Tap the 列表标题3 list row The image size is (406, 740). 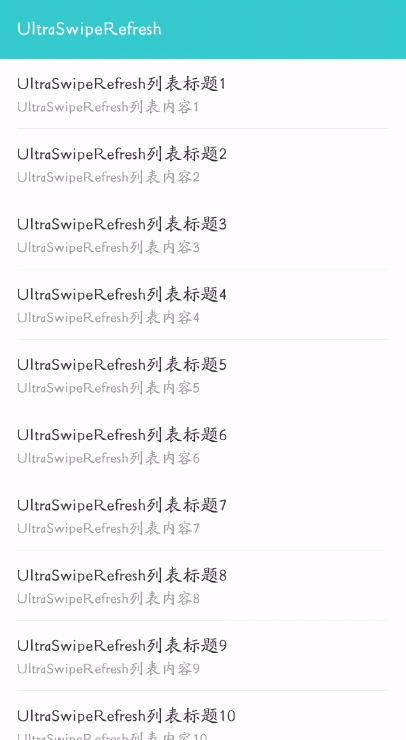(x=203, y=234)
